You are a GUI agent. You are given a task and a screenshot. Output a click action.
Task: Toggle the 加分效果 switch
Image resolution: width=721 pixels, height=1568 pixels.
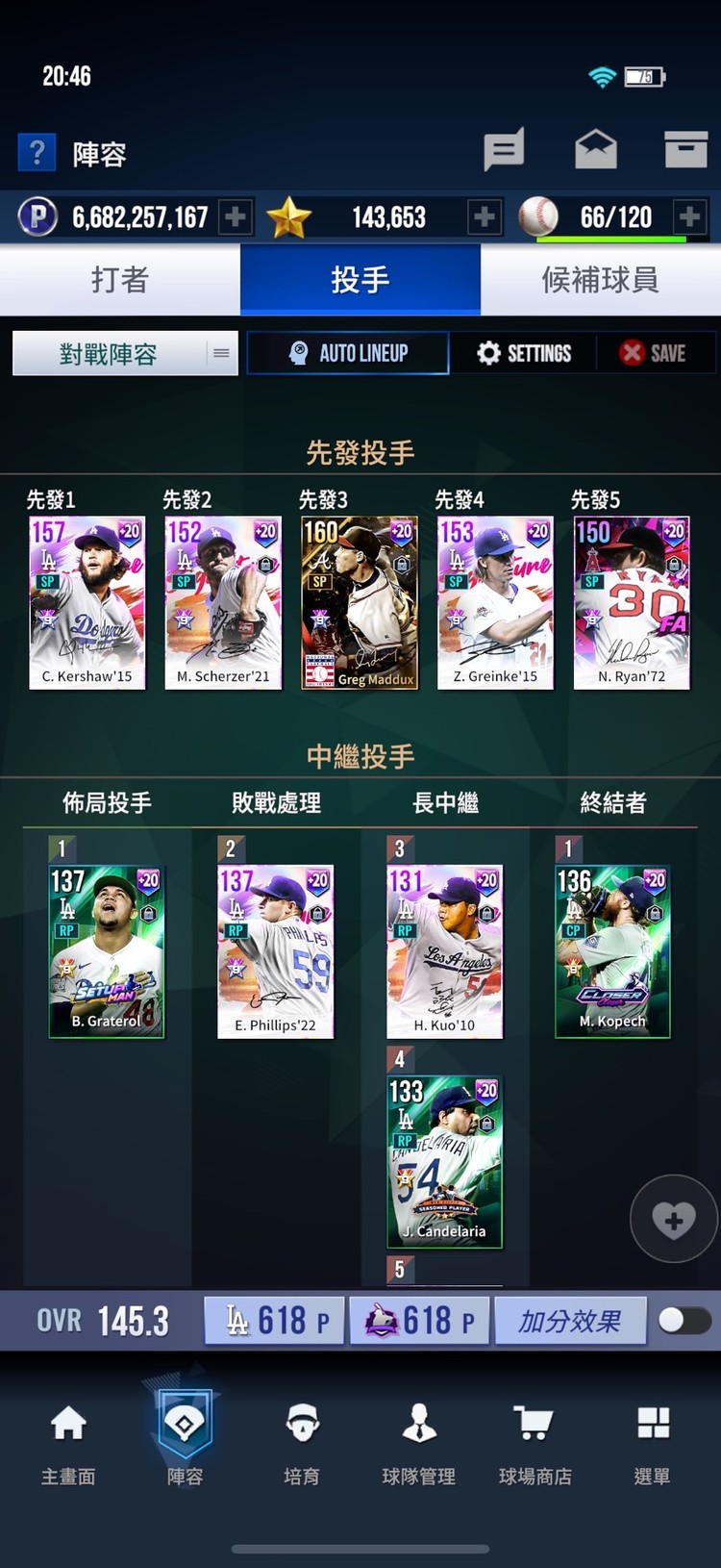click(x=684, y=1321)
